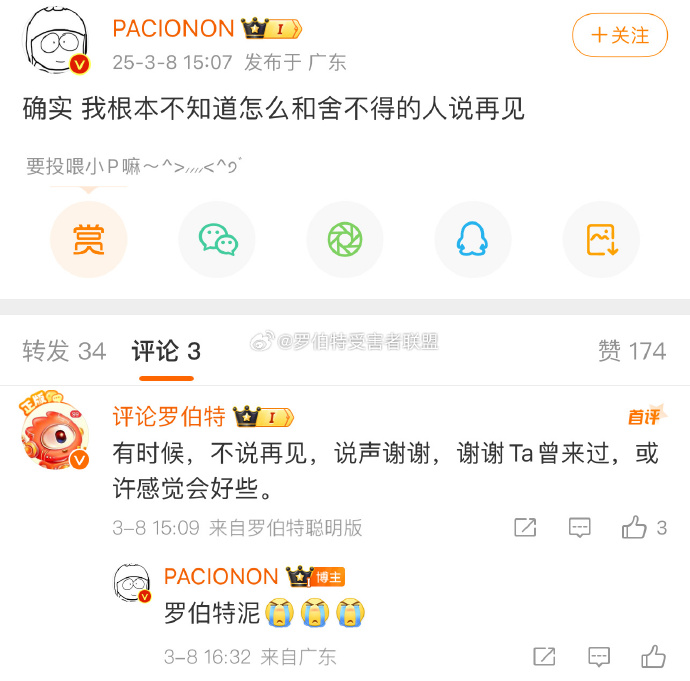The width and height of the screenshot is (690, 681).
Task: Switch to the 转发 34 tab
Action: pyautogui.click(x=64, y=351)
